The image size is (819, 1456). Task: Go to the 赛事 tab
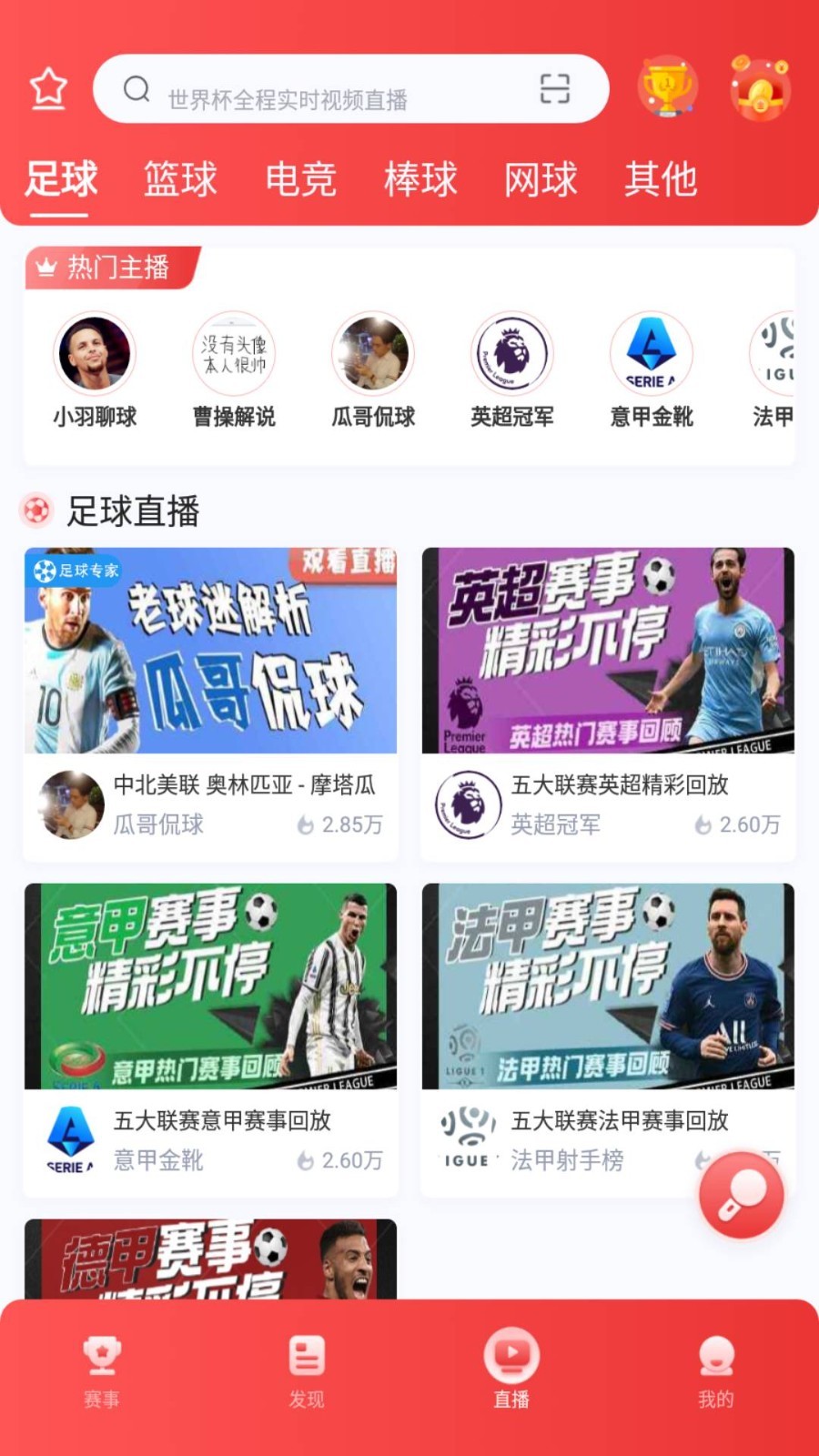102,1372
